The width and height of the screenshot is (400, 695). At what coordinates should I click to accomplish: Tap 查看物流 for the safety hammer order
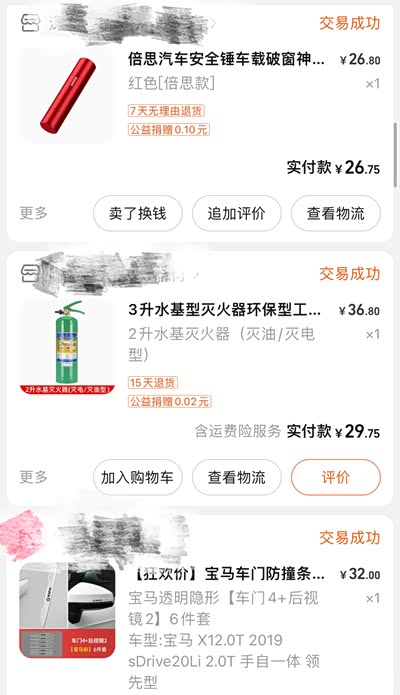coord(336,213)
